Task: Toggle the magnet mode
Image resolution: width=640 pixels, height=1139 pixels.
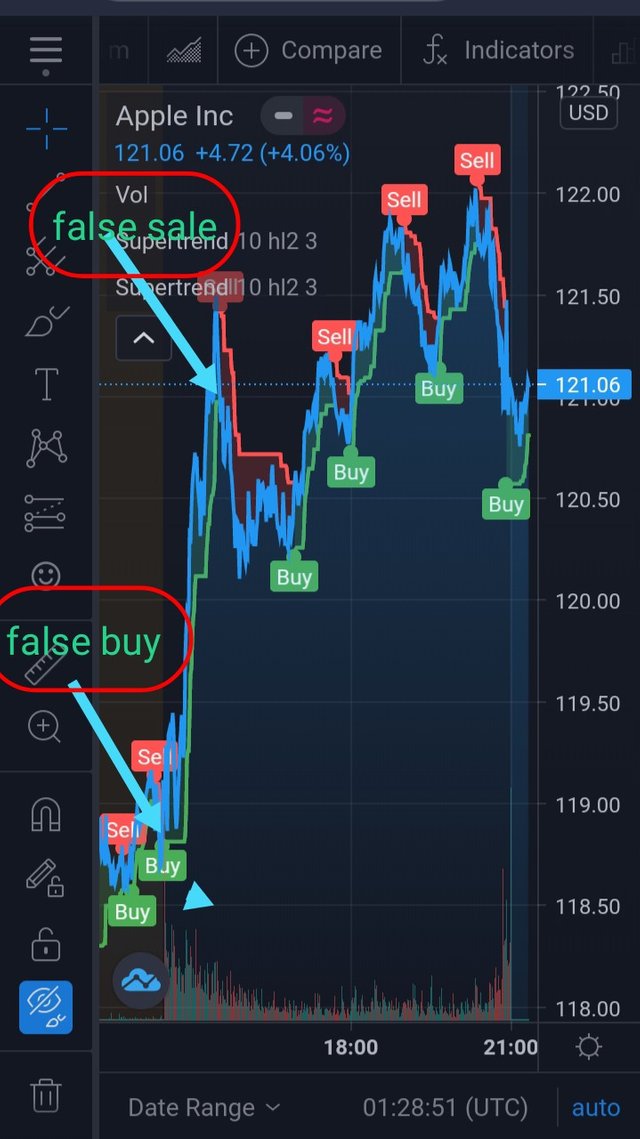Action: pos(46,815)
